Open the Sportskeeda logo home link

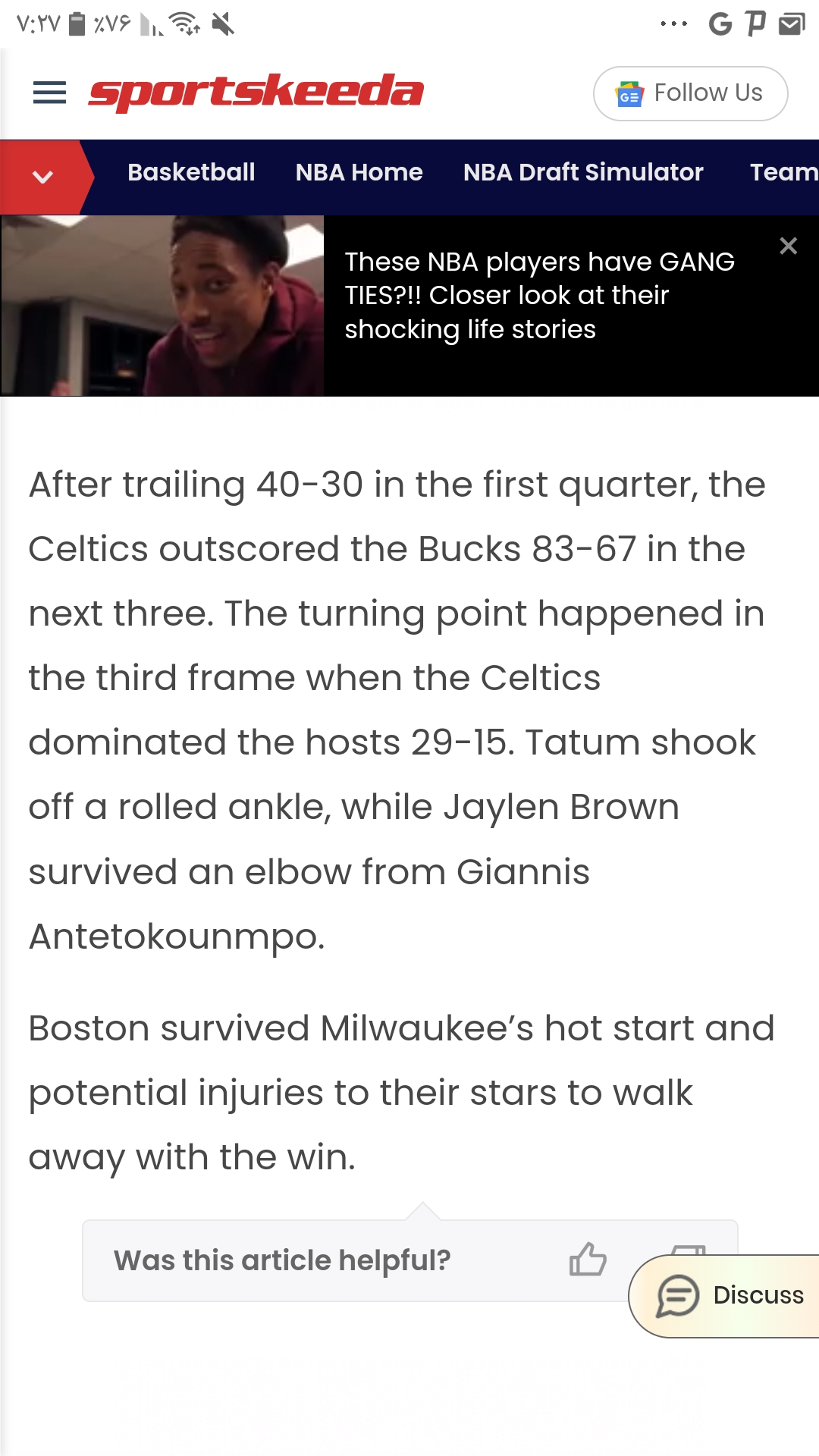click(x=256, y=93)
